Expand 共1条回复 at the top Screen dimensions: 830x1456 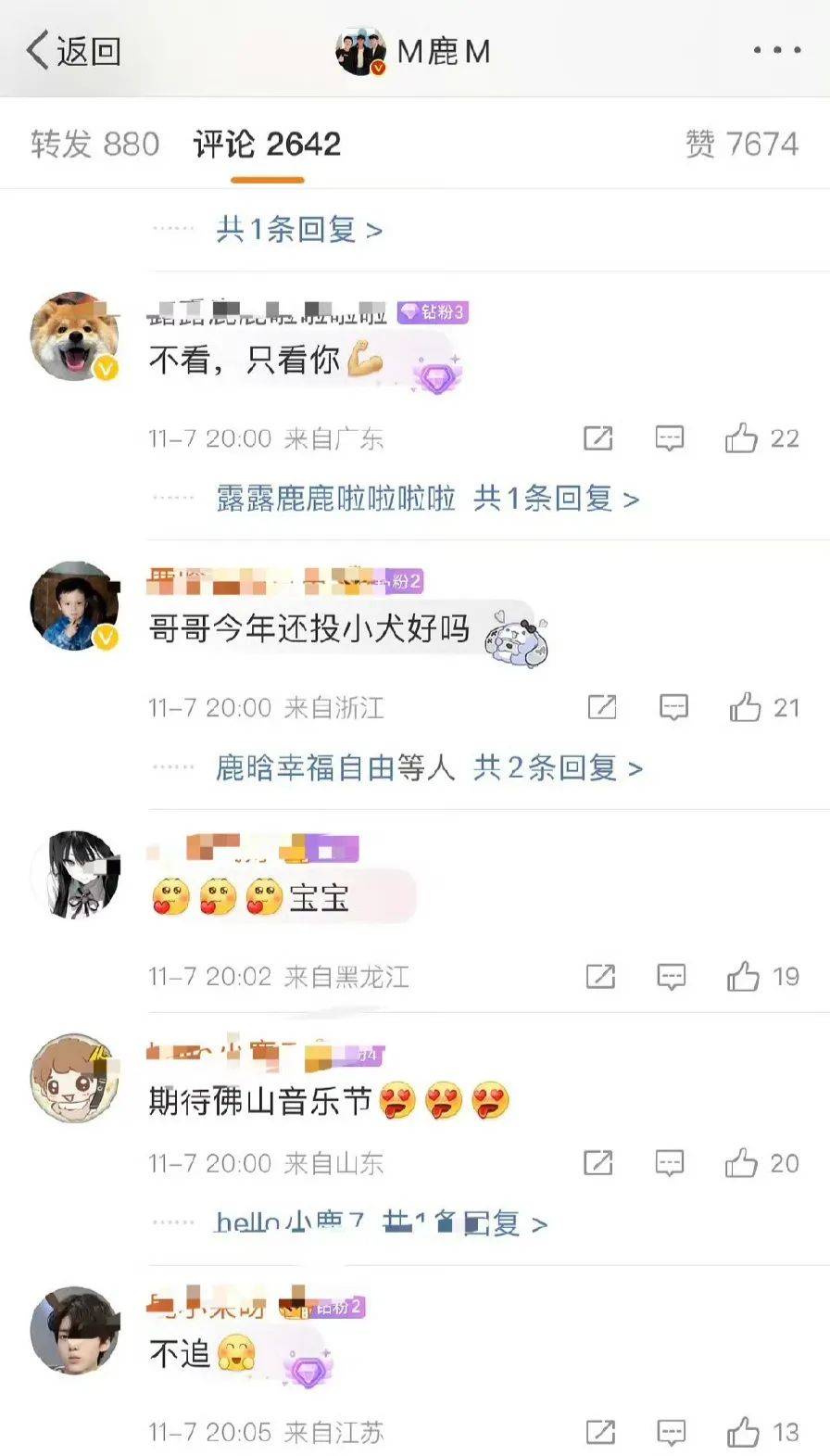tap(298, 229)
